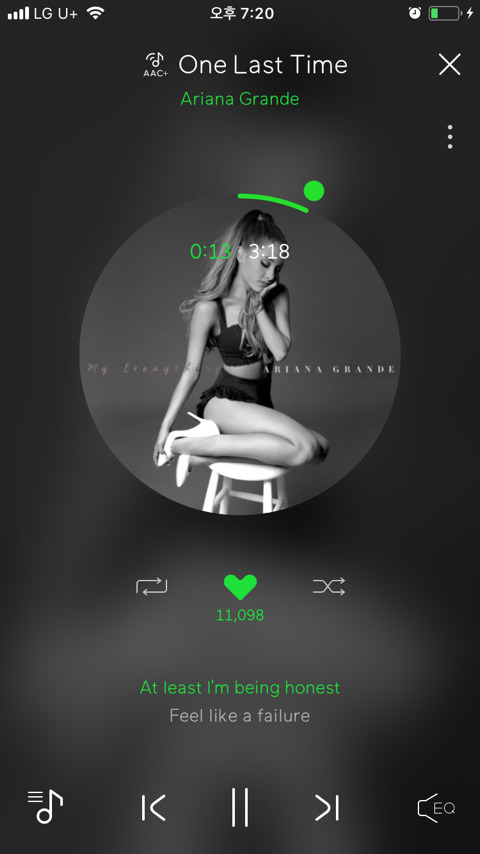This screenshot has width=480, height=854.
Task: Toggle repeat mode
Action: (x=151, y=586)
